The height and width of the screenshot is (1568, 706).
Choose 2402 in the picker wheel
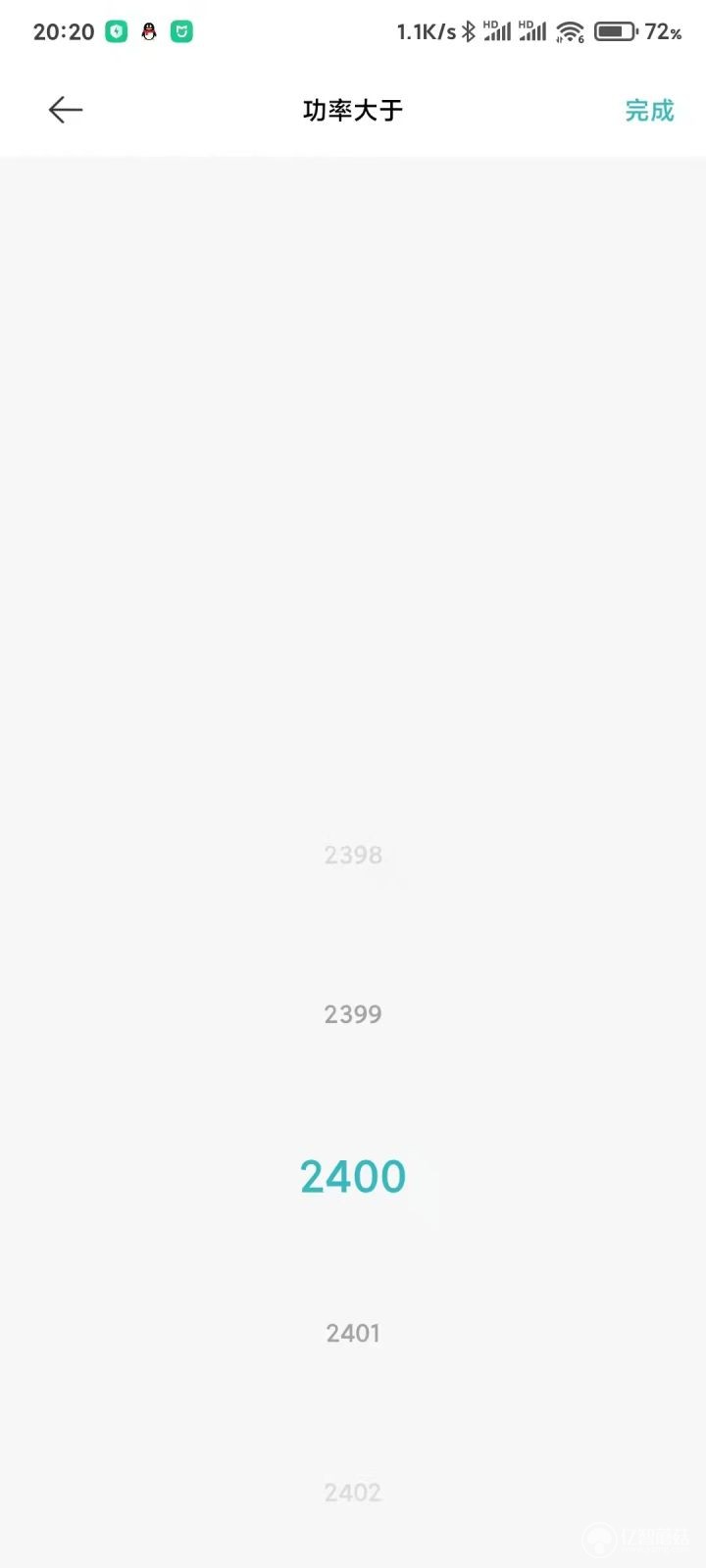point(353,1493)
